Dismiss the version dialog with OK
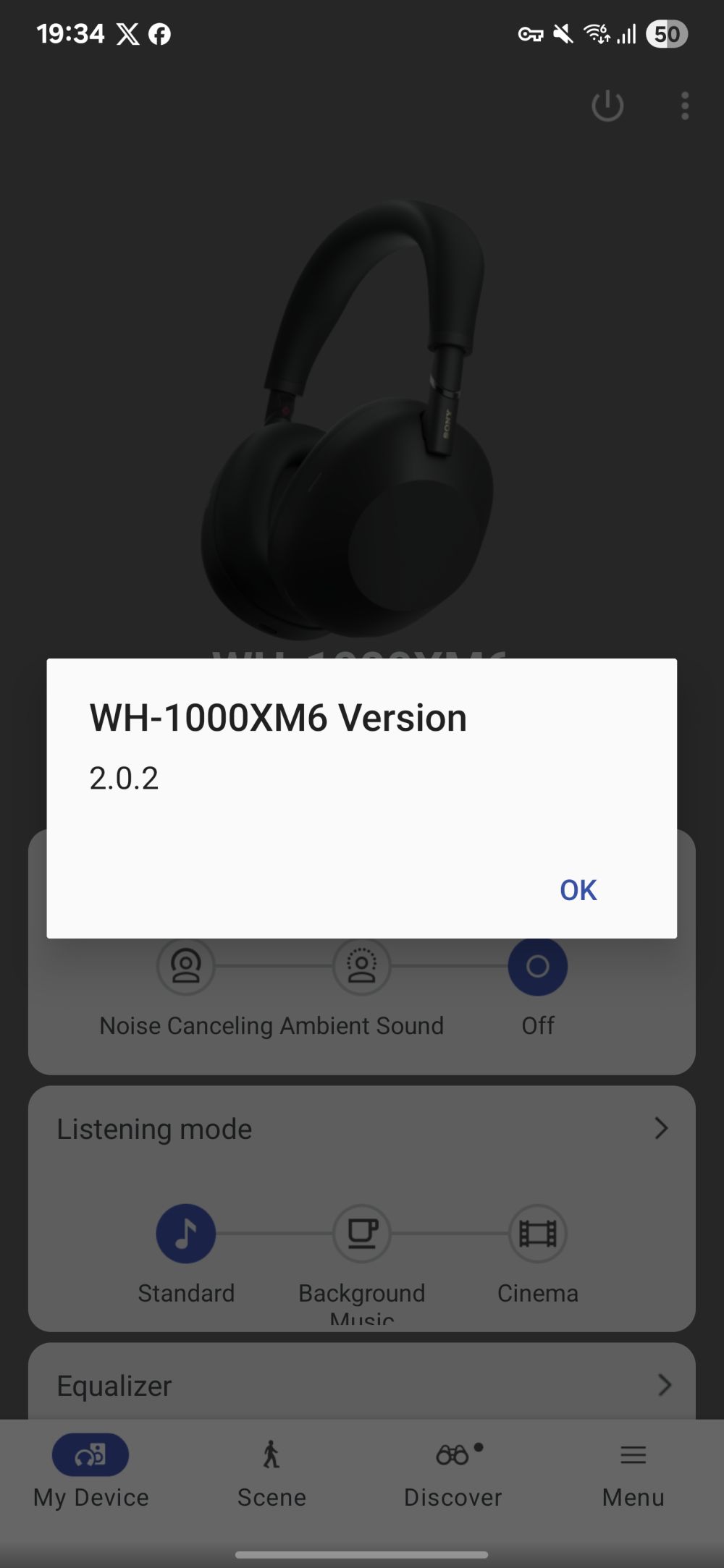 578,890
